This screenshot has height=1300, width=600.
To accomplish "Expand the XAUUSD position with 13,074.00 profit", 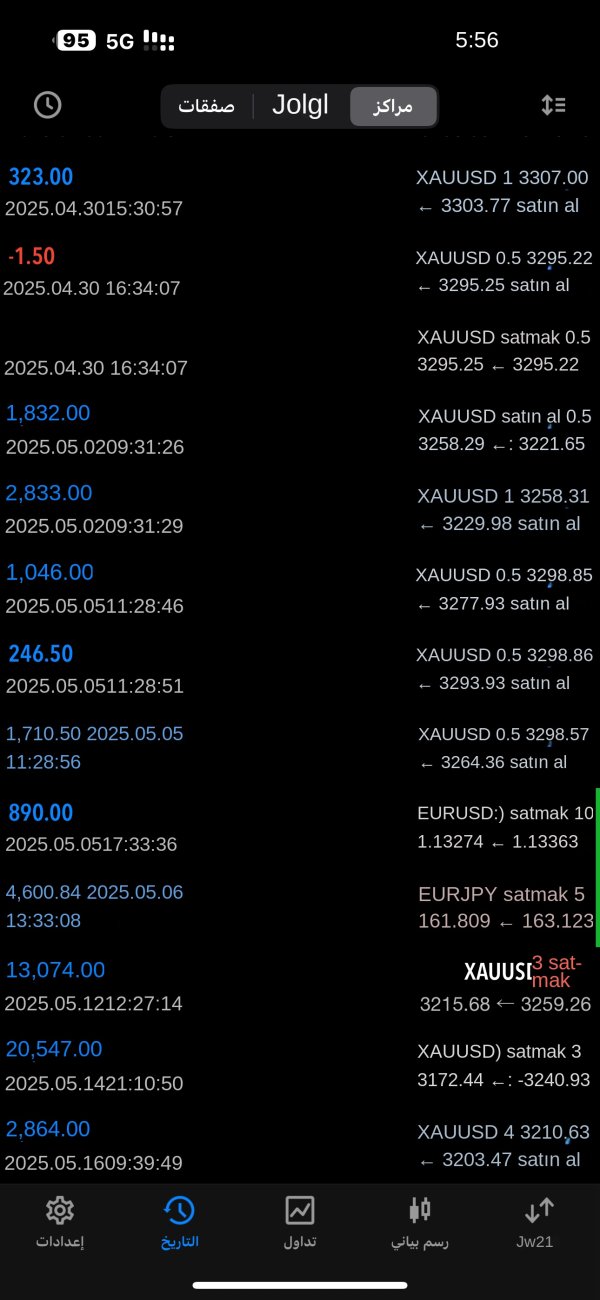I will 300,985.
